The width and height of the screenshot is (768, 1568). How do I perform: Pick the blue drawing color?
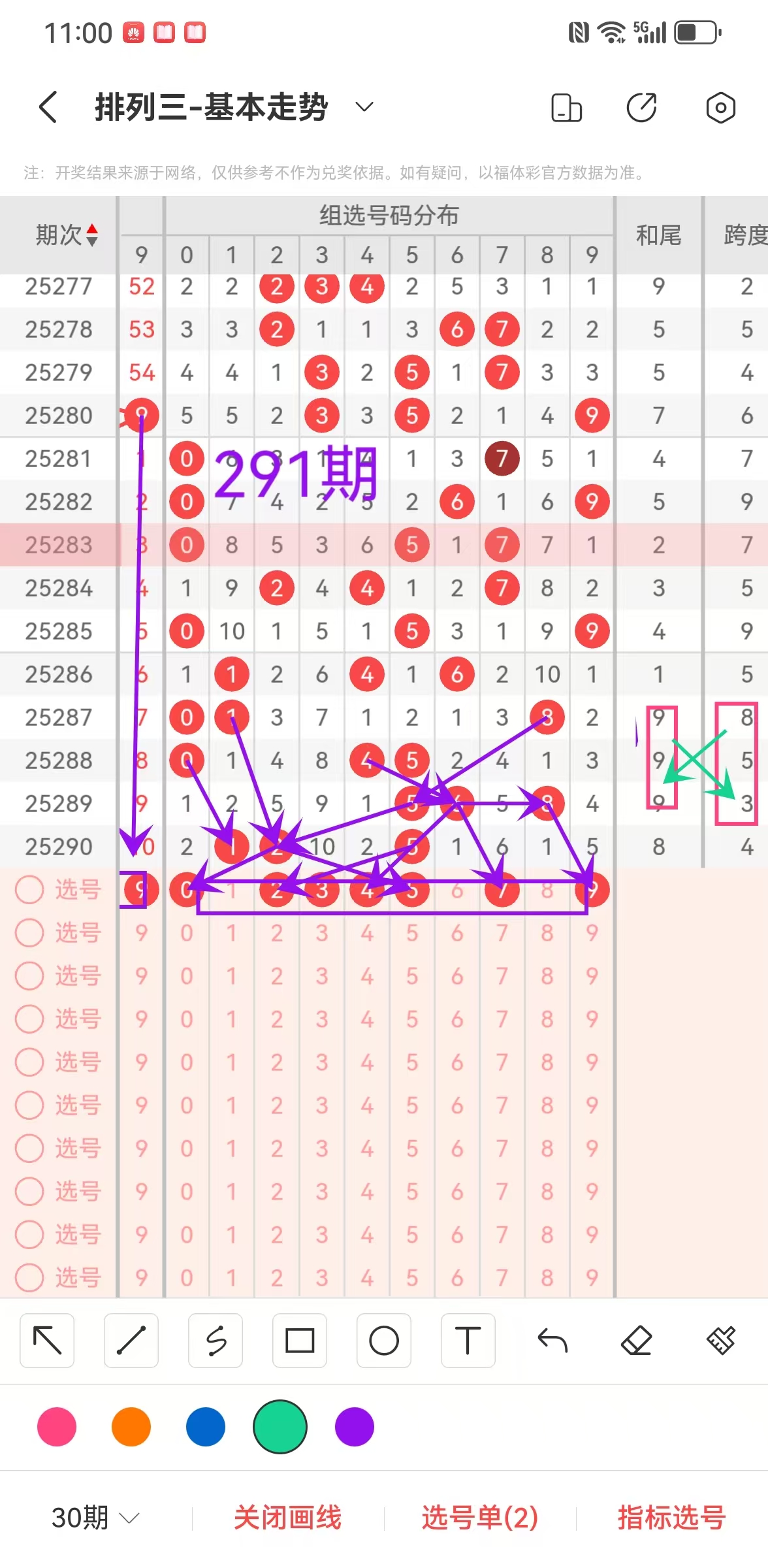[x=206, y=1427]
